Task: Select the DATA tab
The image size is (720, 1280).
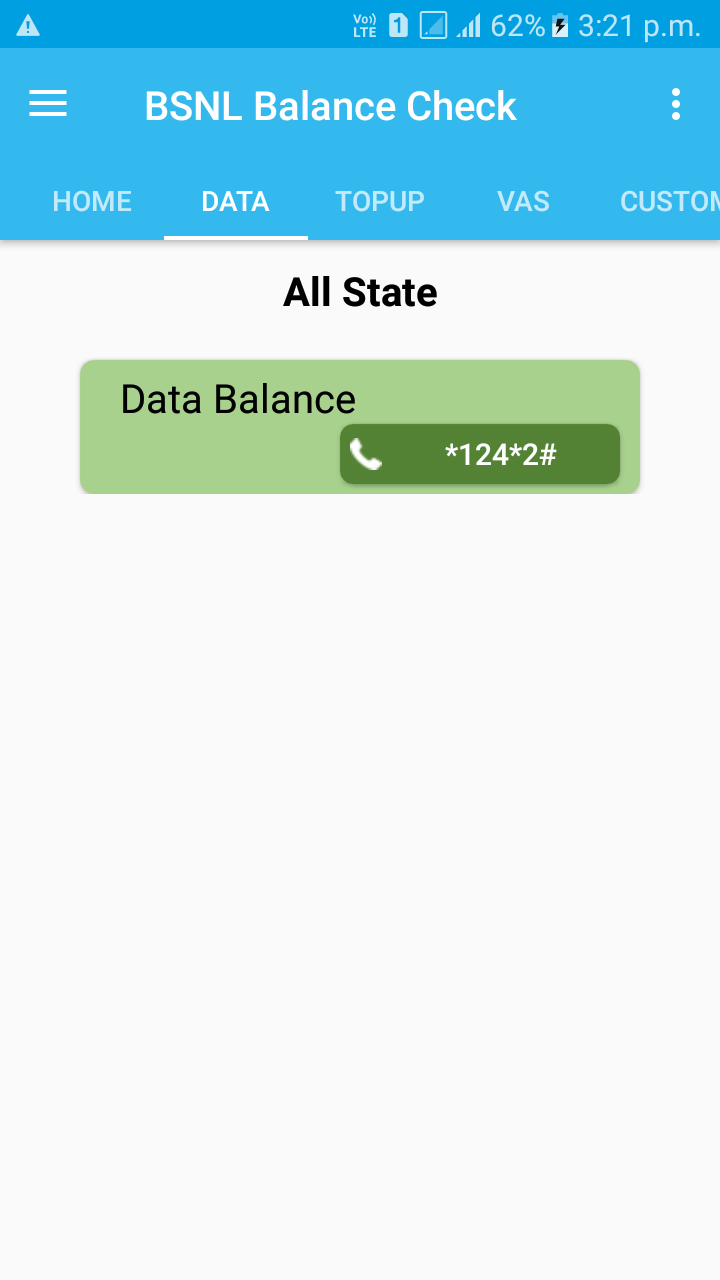Action: tap(235, 201)
